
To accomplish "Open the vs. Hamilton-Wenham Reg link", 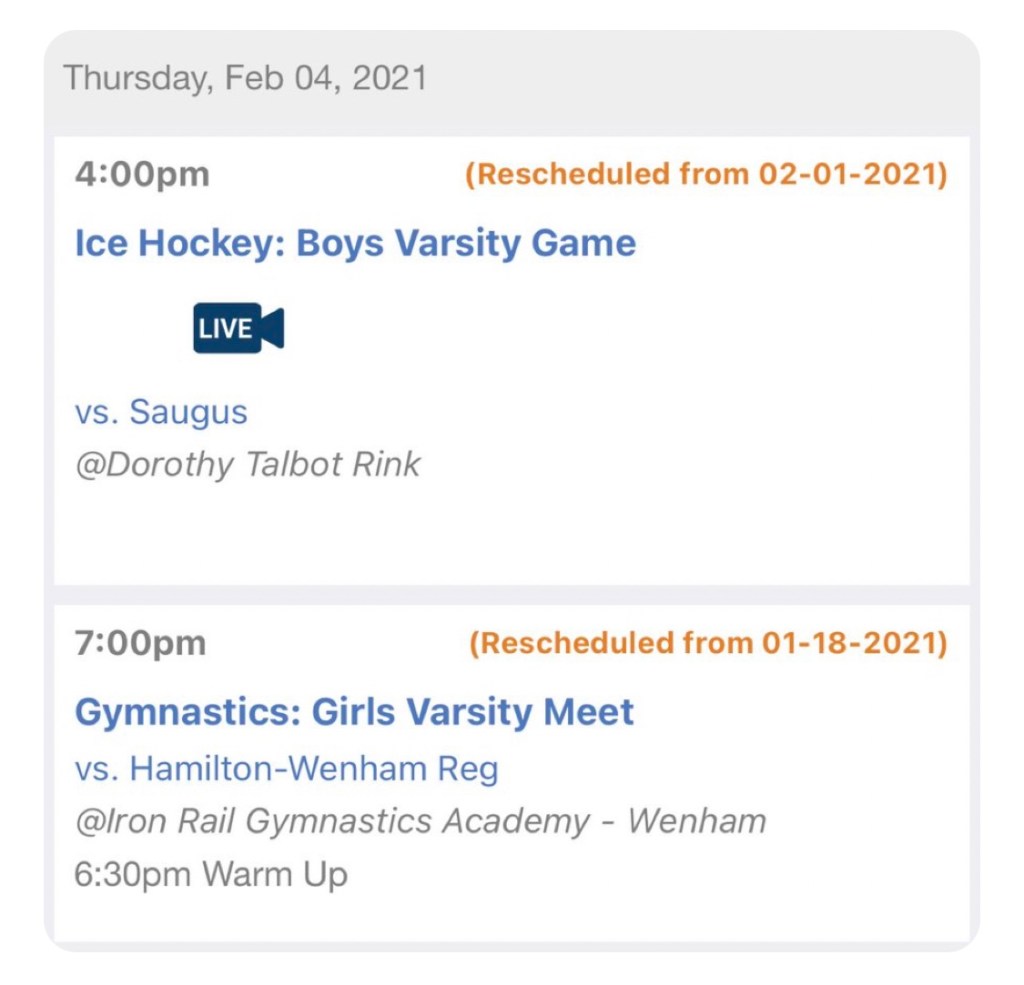I will coord(286,768).
